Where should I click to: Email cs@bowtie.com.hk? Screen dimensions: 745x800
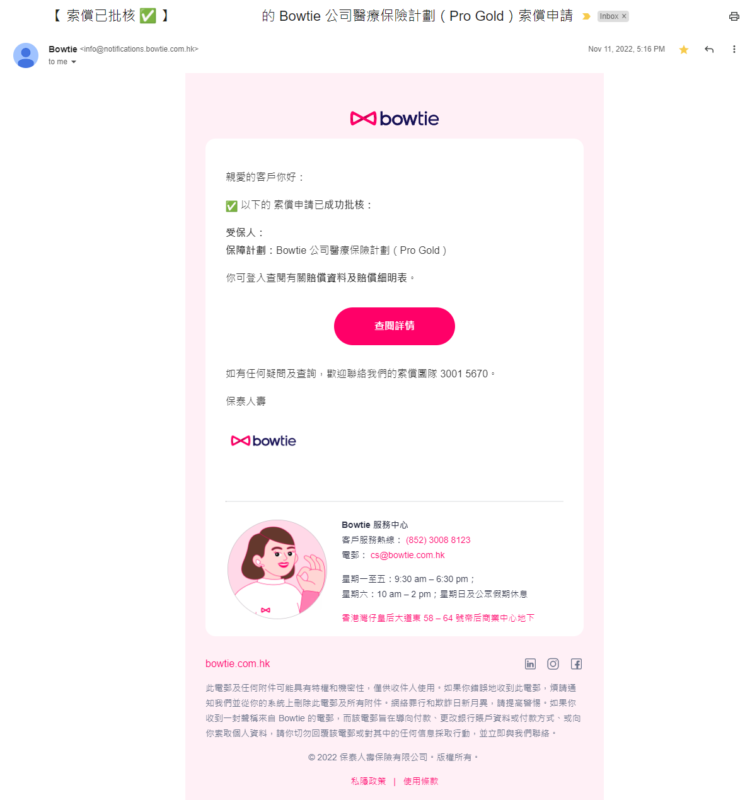(x=407, y=555)
